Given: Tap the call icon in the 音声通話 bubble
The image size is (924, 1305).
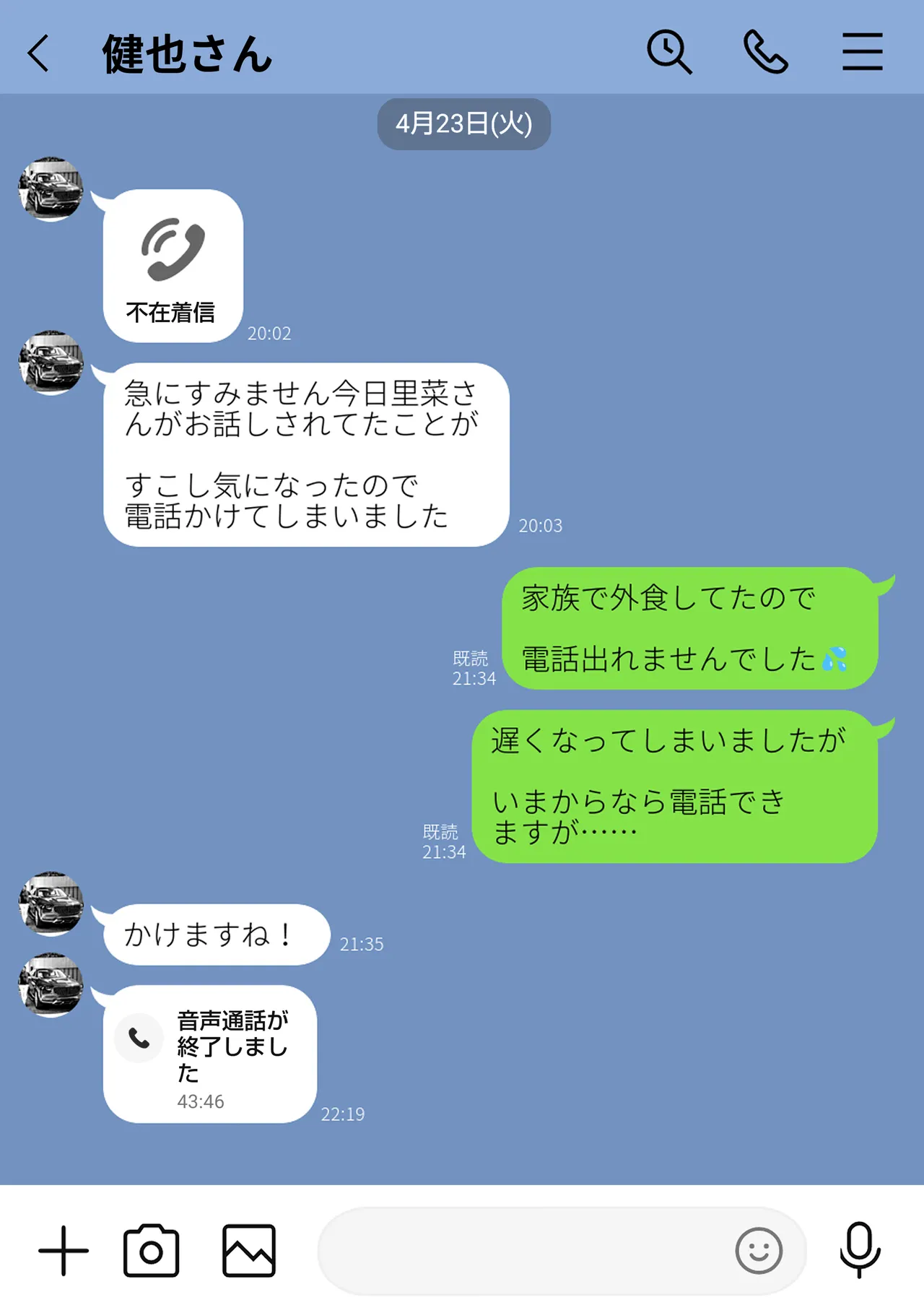Looking at the screenshot, I should tap(139, 1038).
